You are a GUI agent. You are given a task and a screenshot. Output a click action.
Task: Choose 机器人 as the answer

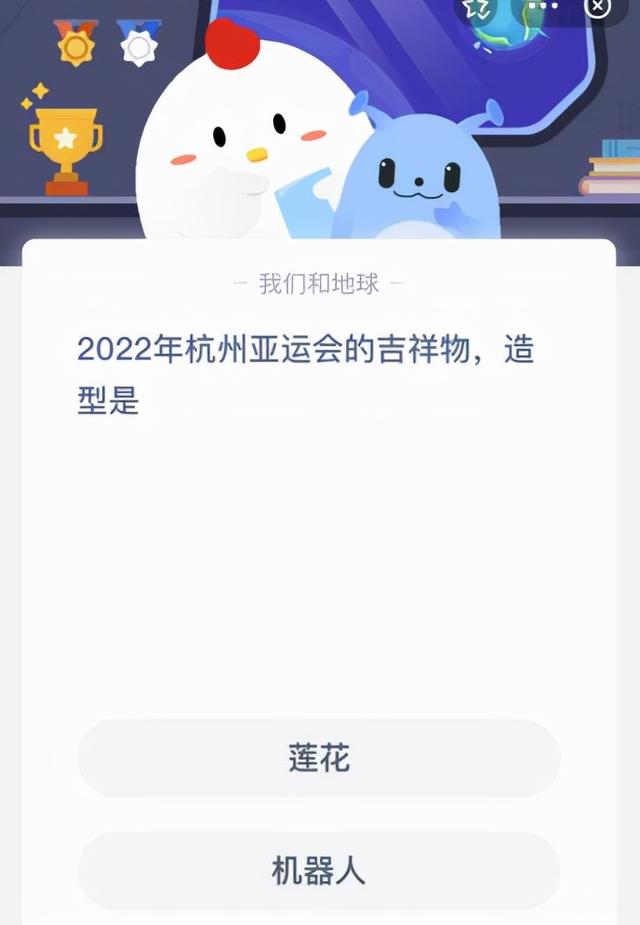(x=319, y=870)
